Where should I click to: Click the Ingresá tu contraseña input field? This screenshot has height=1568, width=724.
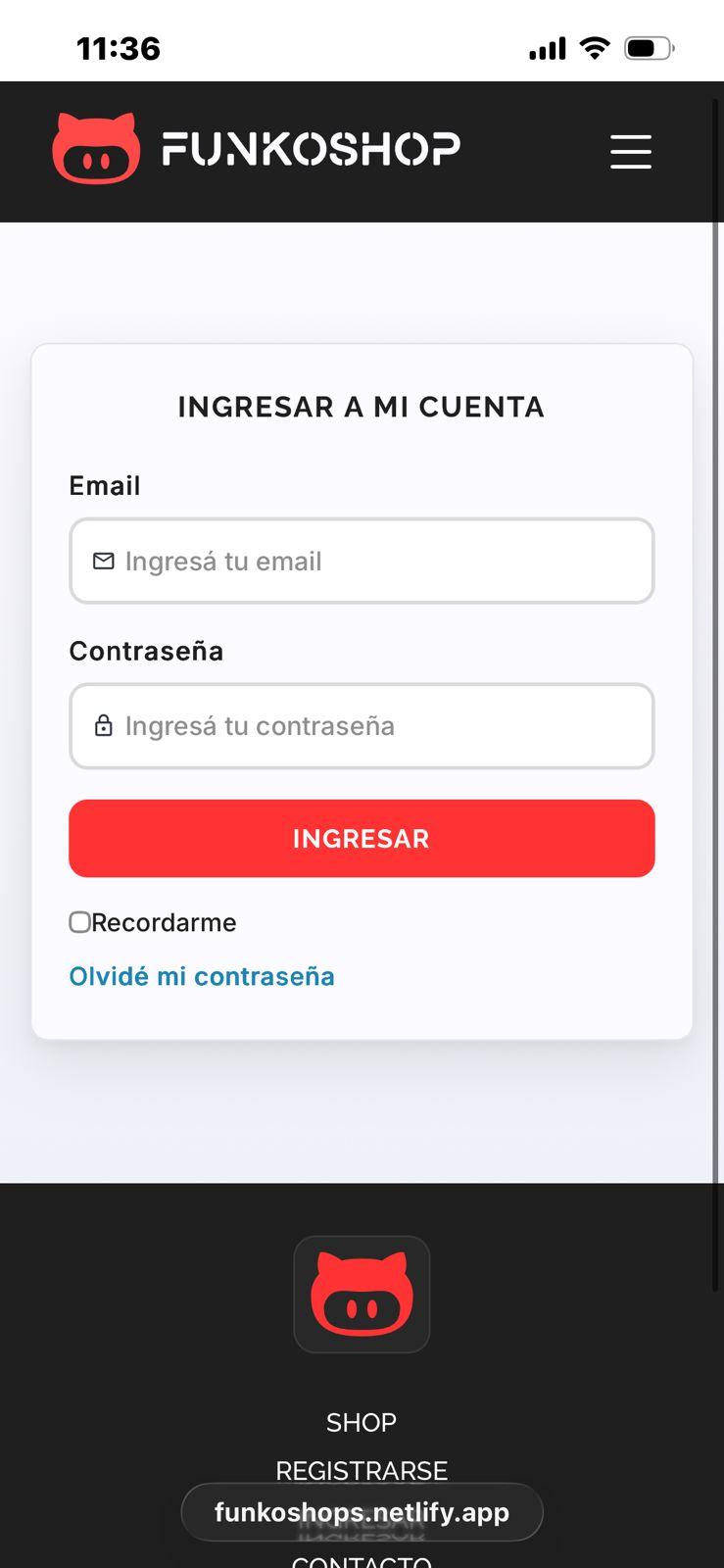pyautogui.click(x=362, y=726)
